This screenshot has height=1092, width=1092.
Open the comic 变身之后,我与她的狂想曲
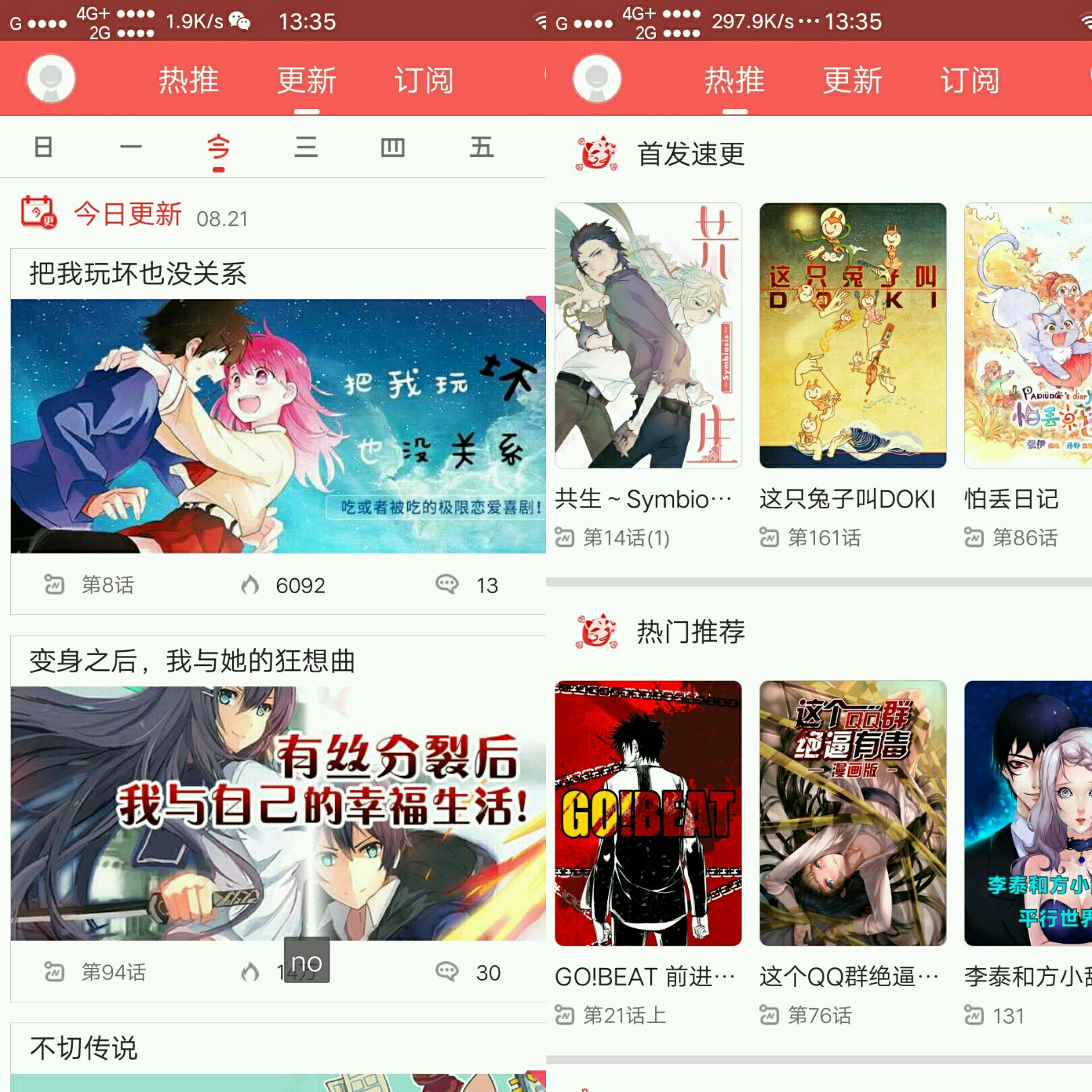click(278, 813)
